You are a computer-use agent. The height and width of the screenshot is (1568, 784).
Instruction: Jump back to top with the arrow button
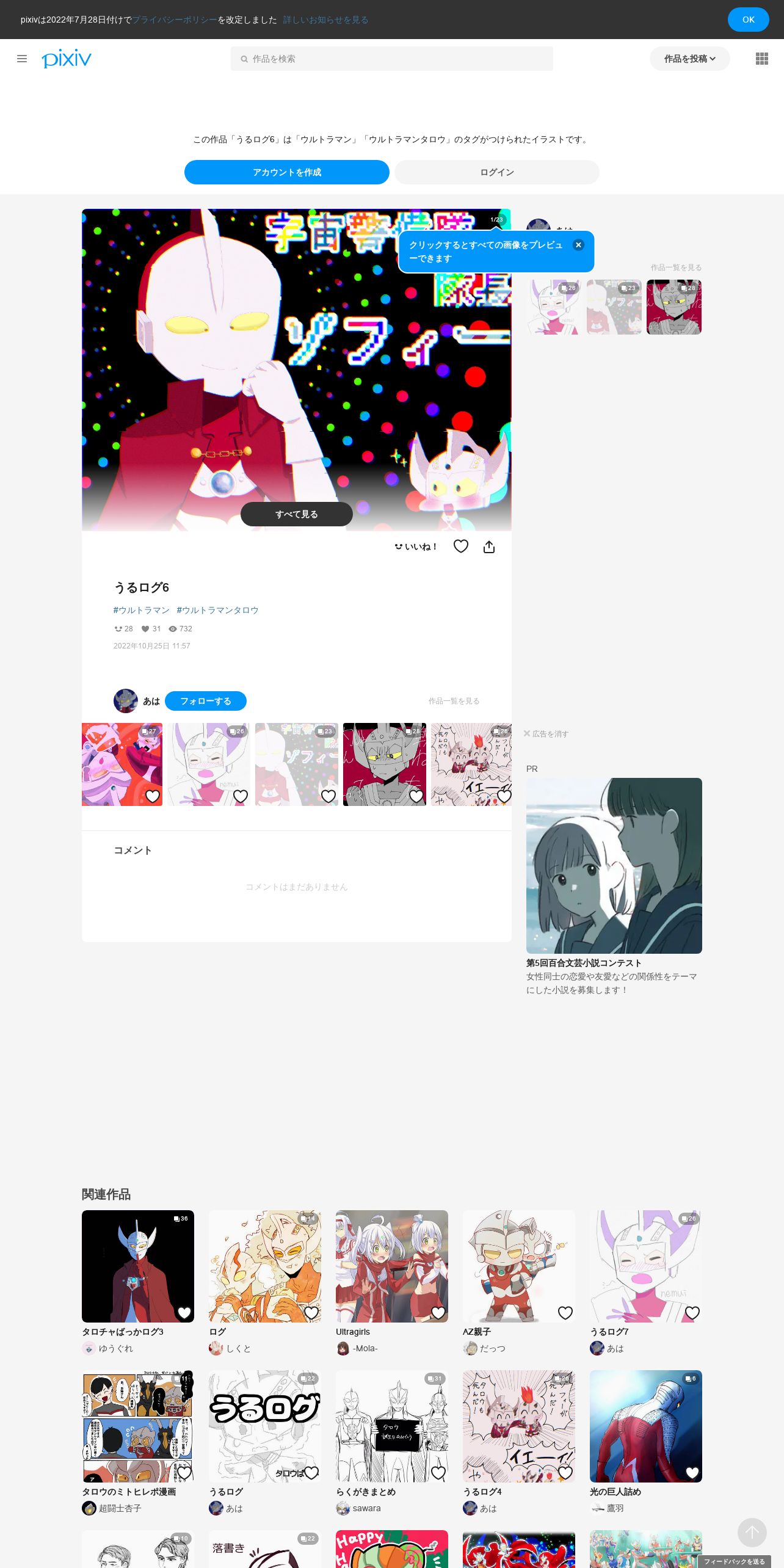[x=752, y=1532]
